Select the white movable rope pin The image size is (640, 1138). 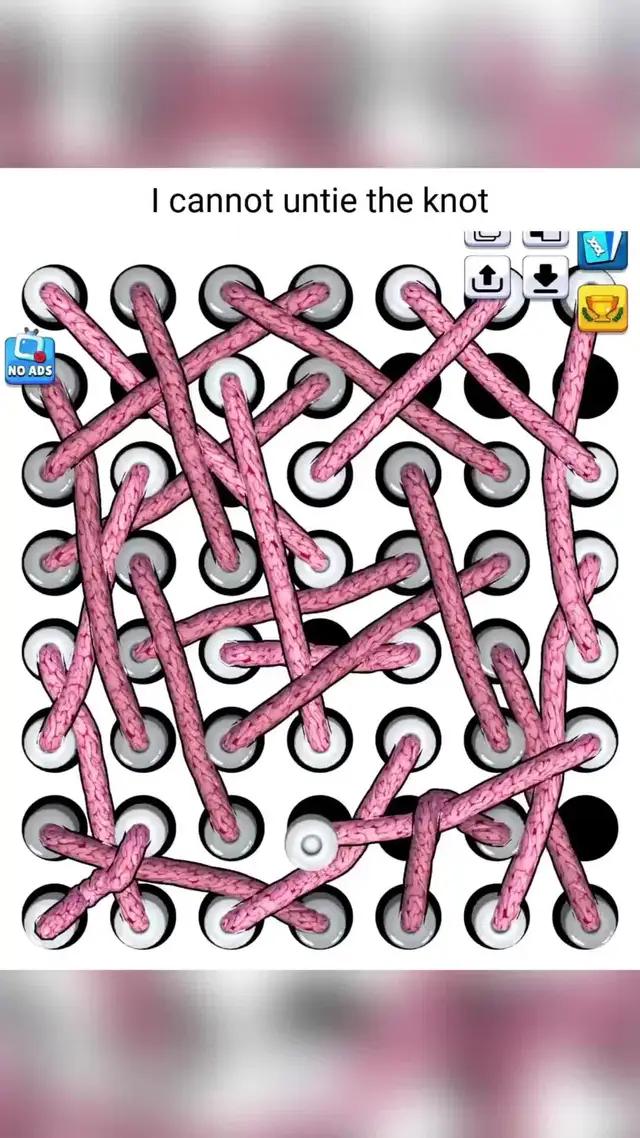311,845
